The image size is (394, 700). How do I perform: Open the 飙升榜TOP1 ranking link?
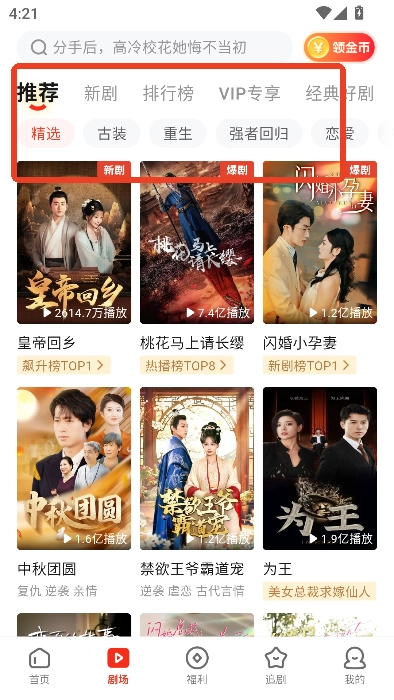pyautogui.click(x=63, y=366)
